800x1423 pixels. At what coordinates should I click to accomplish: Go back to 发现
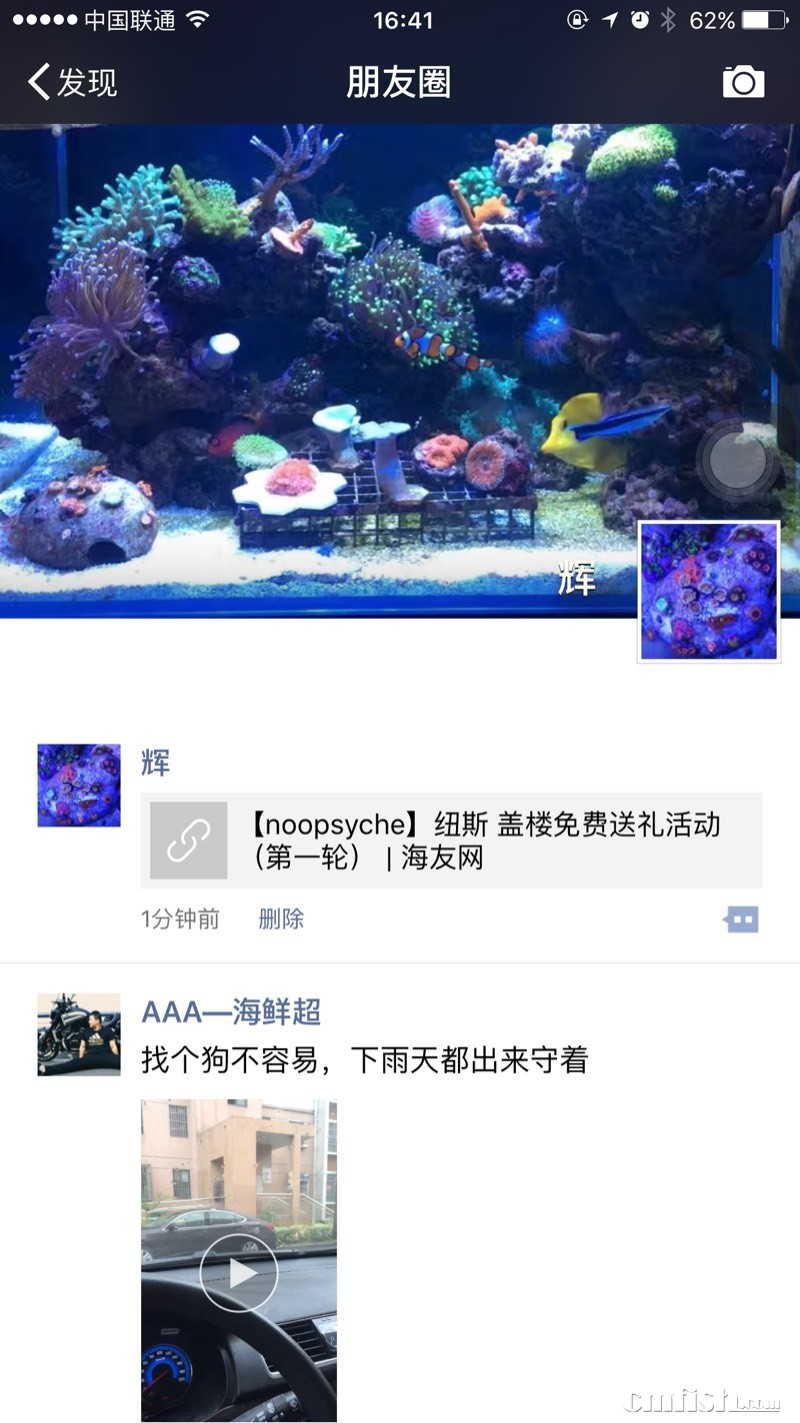click(72, 82)
